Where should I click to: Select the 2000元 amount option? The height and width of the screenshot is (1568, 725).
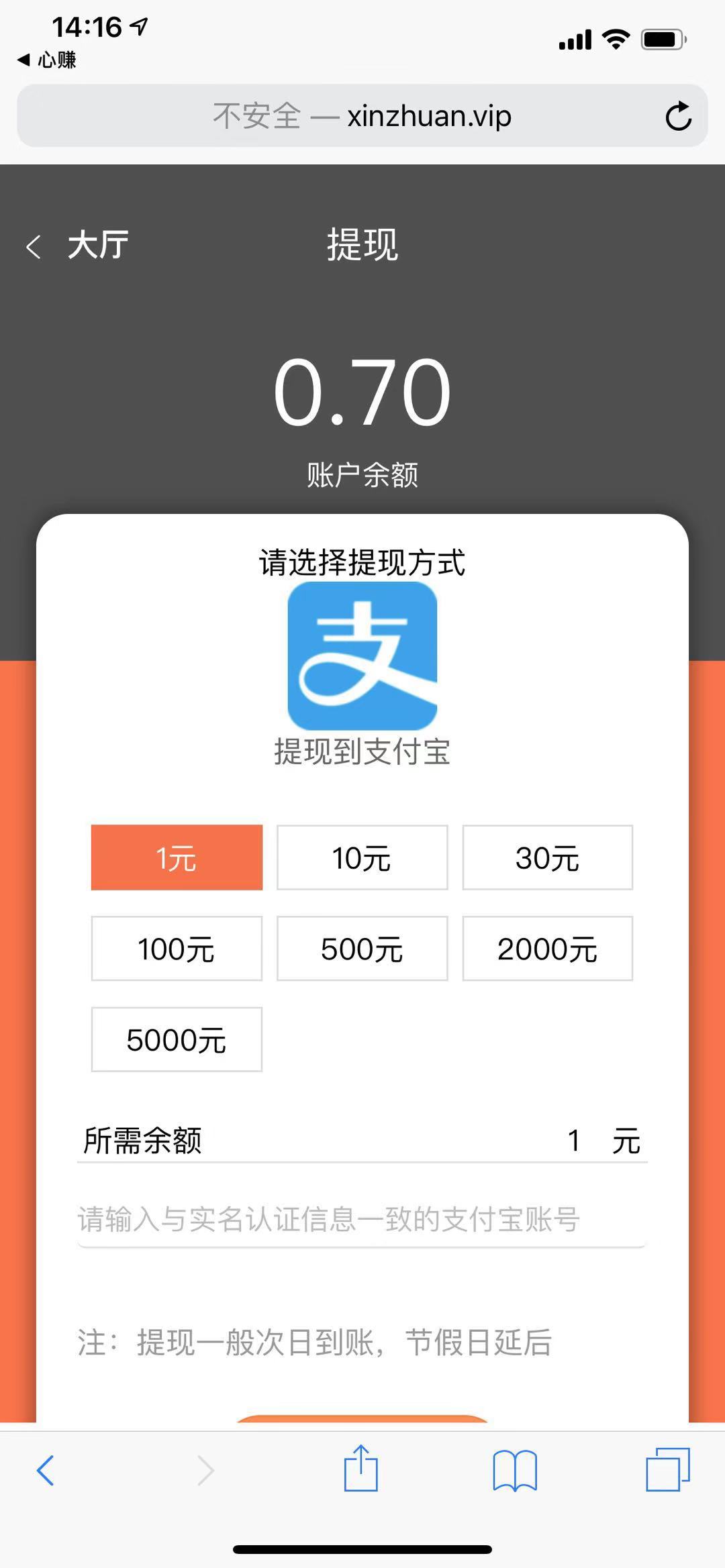[547, 949]
